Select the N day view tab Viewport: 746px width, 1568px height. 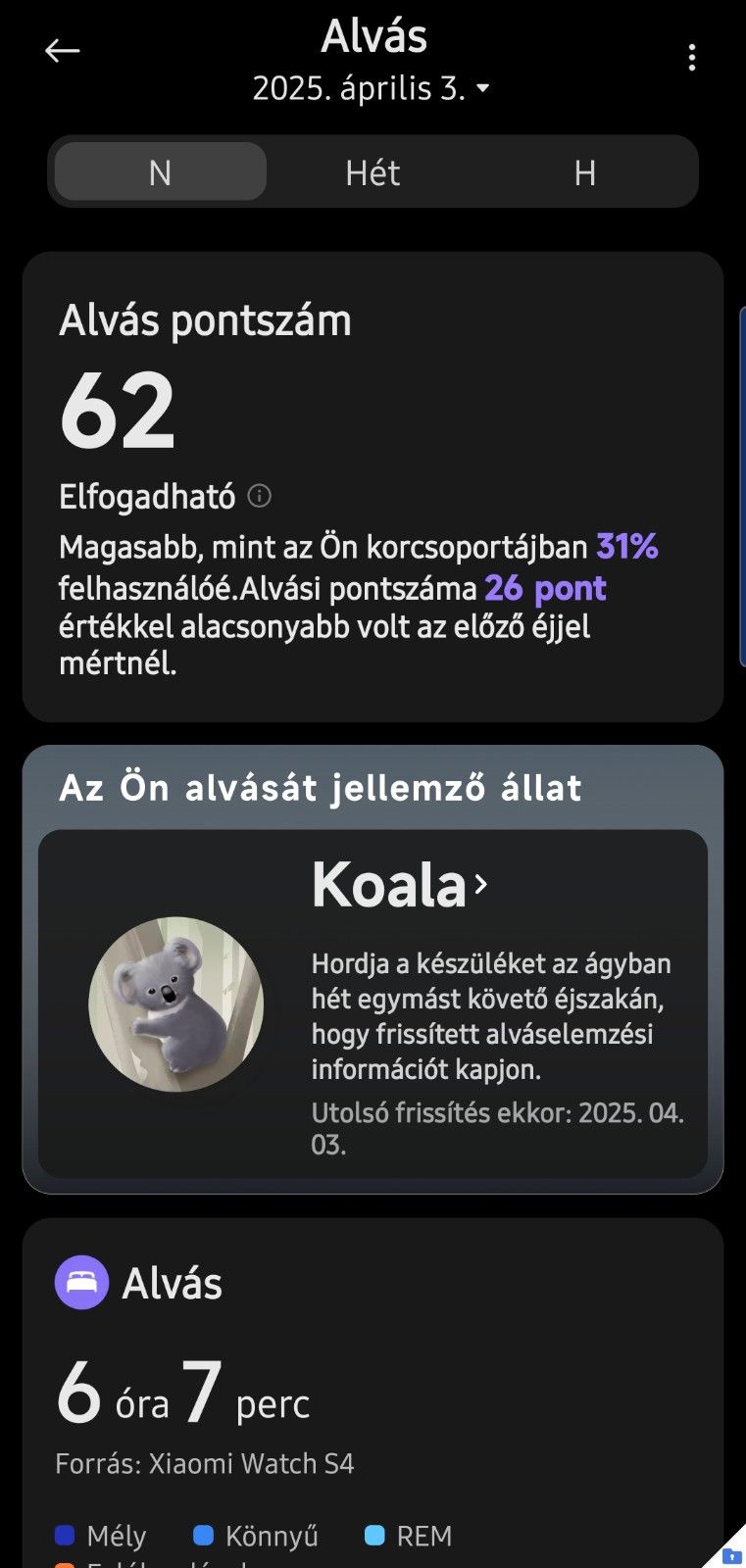pos(160,172)
